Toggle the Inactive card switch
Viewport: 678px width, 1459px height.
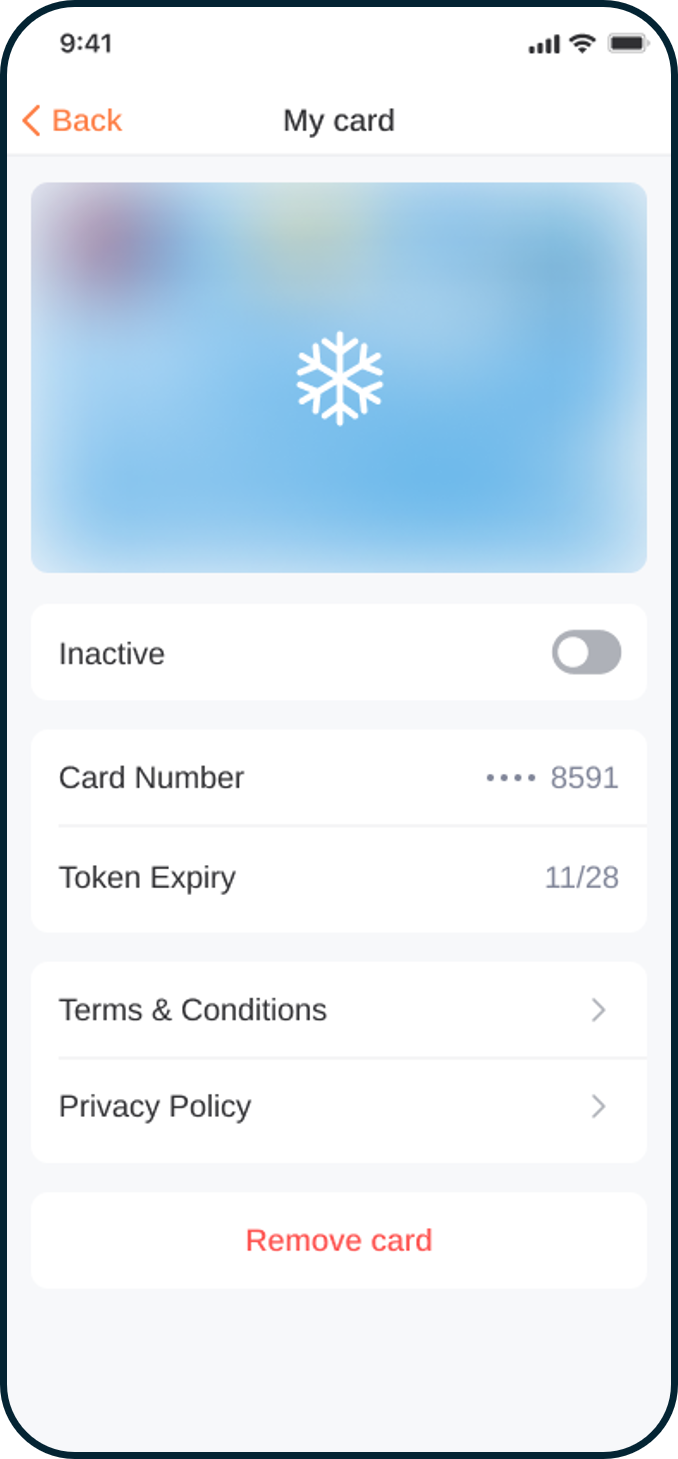pyautogui.click(x=586, y=653)
